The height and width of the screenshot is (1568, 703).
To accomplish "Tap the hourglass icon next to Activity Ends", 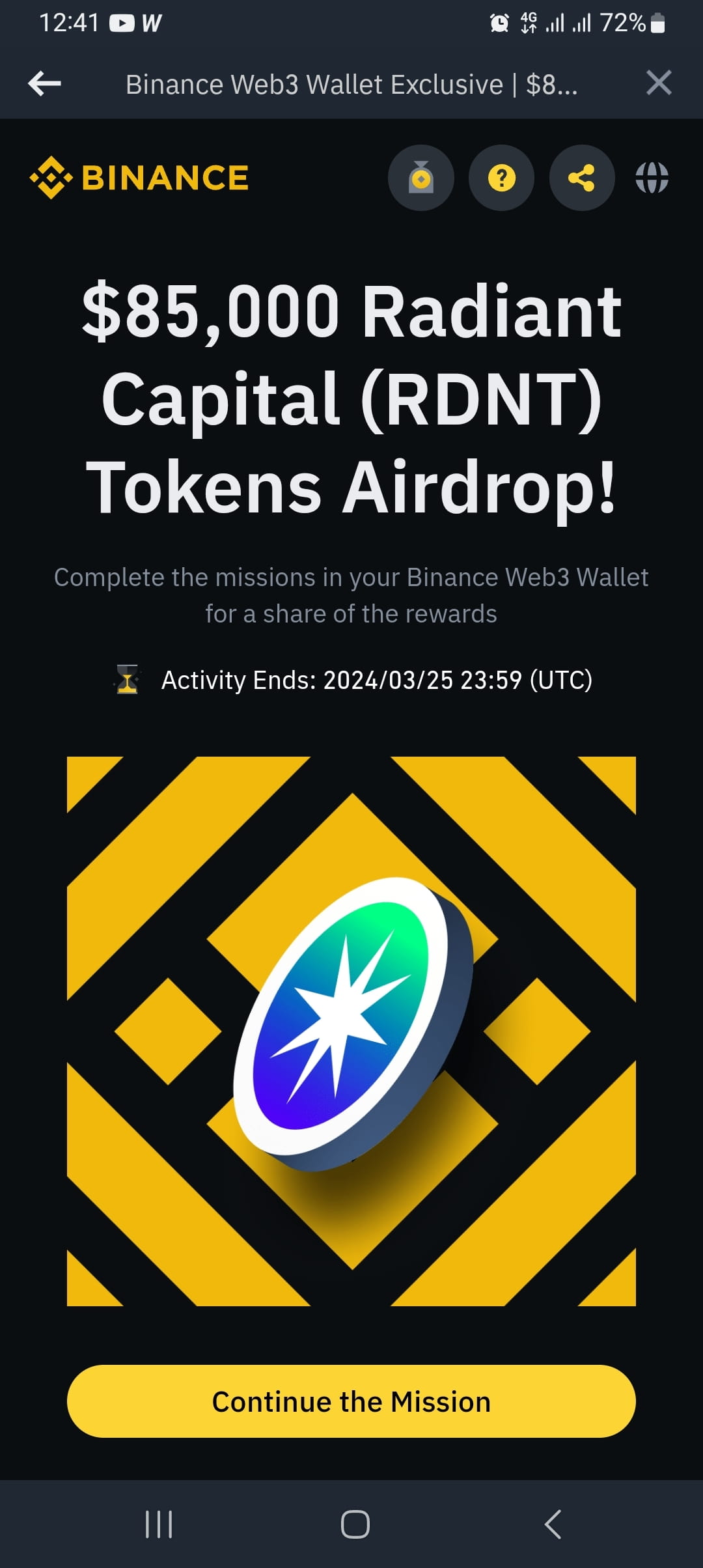I will click(128, 679).
